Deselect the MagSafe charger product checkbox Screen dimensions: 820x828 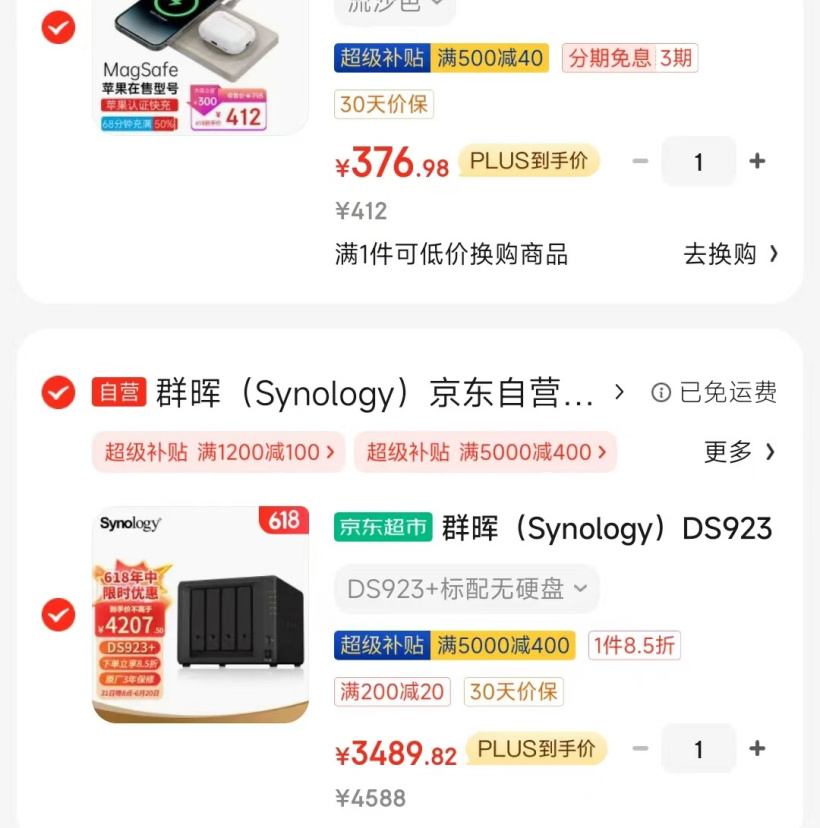58,28
